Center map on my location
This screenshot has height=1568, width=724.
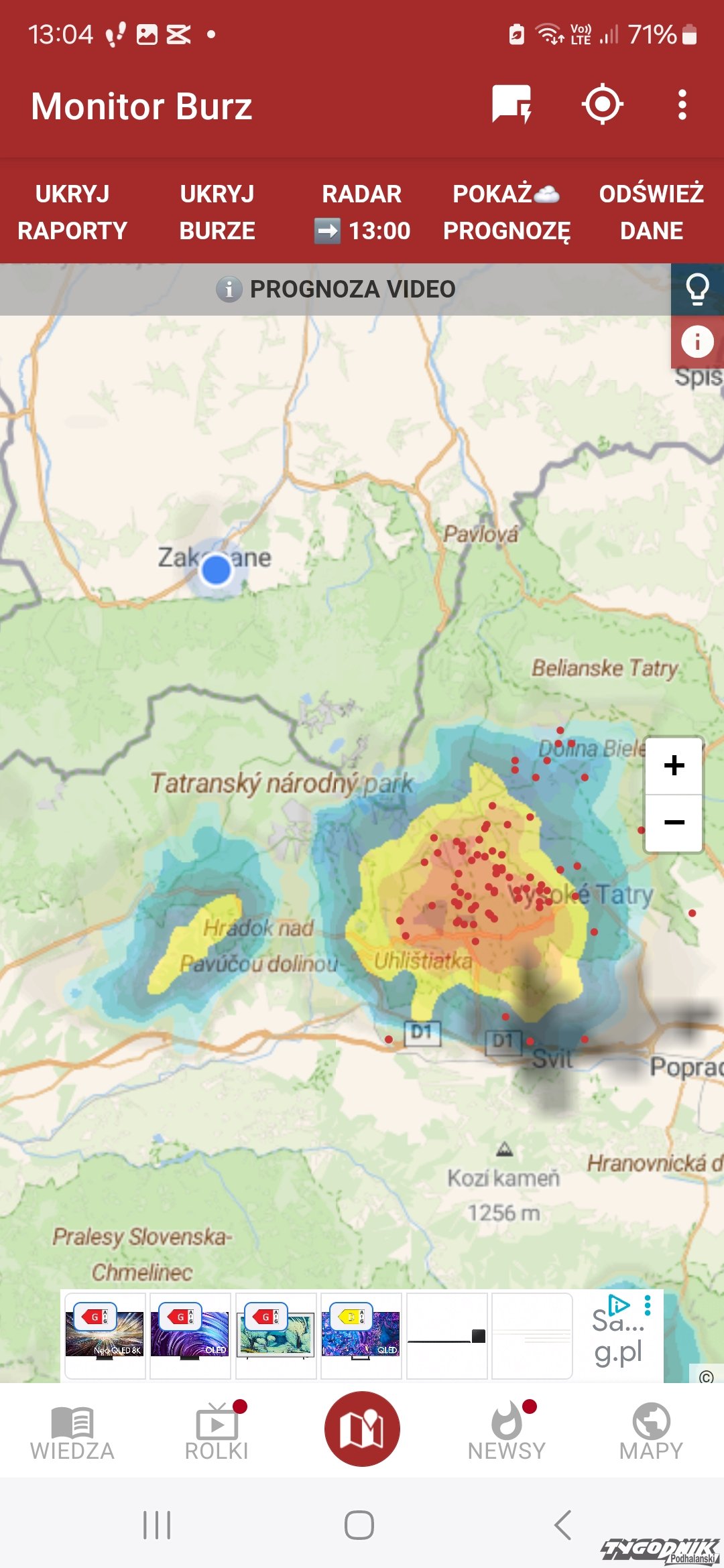tap(602, 105)
